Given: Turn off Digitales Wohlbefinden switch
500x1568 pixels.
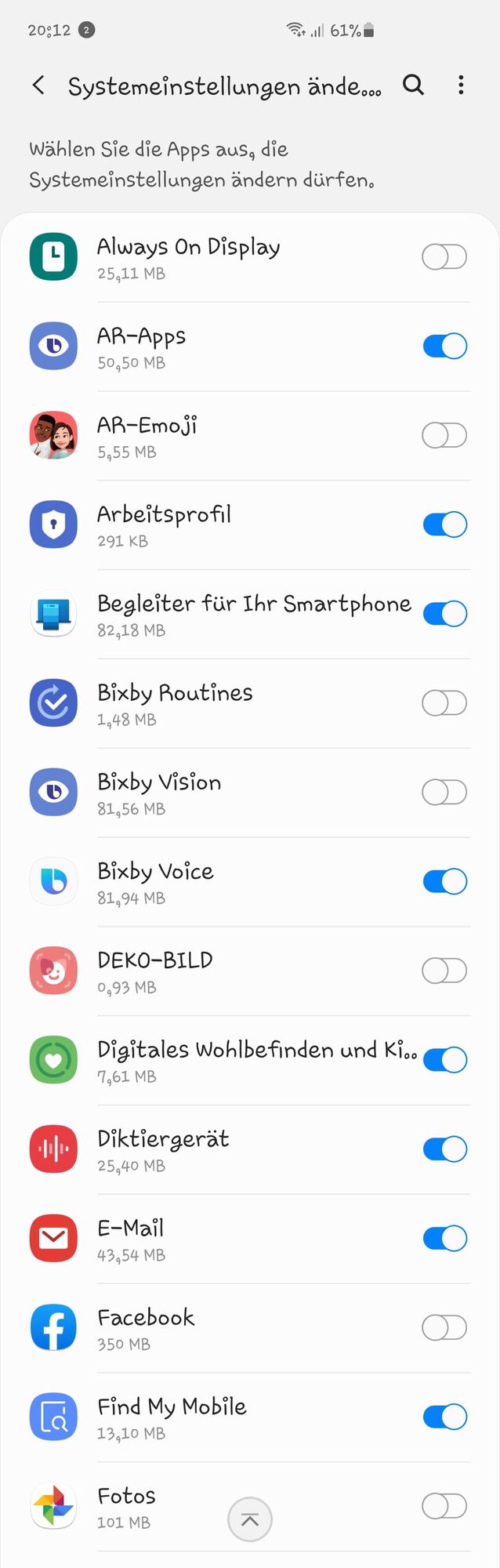Looking at the screenshot, I should tap(444, 1060).
